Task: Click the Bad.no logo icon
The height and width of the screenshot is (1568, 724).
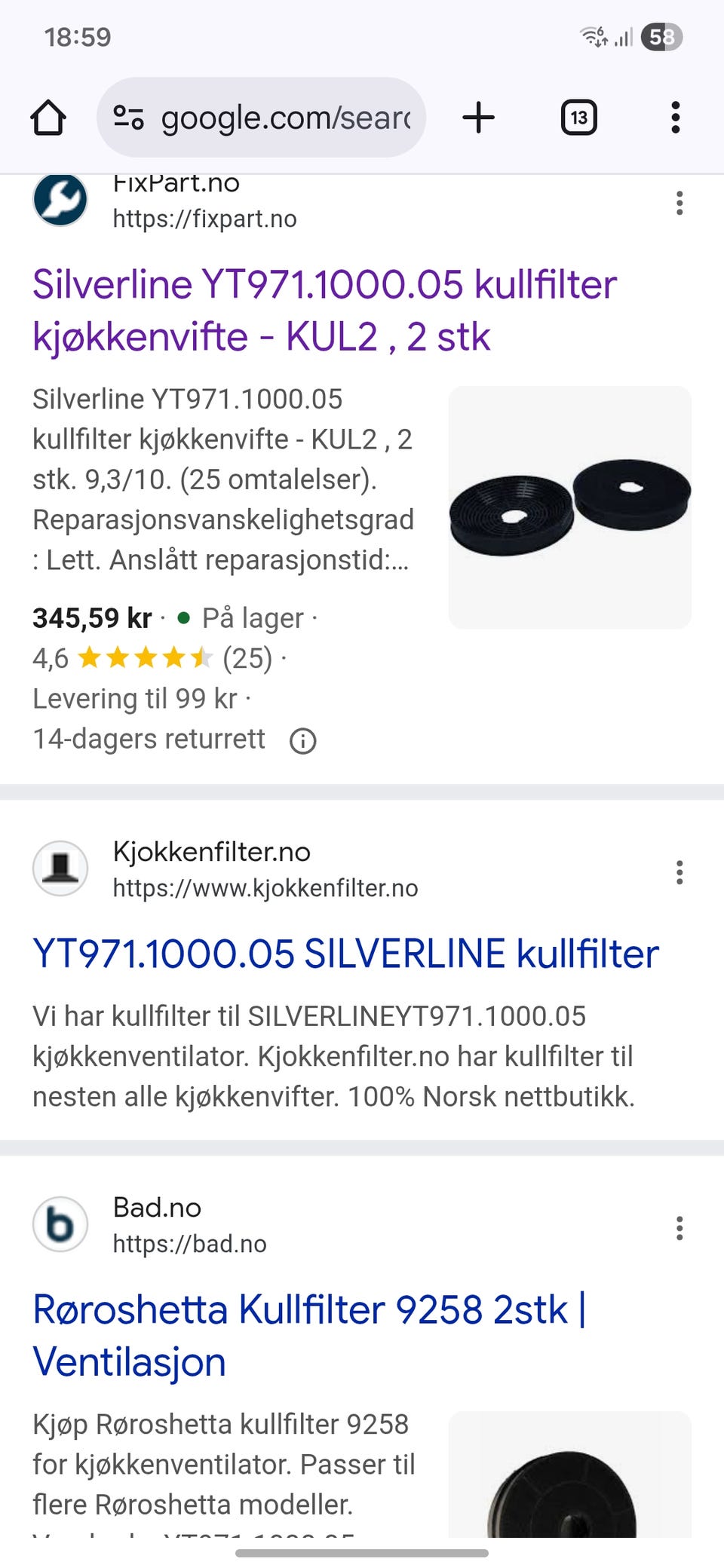Action: 60,1225
